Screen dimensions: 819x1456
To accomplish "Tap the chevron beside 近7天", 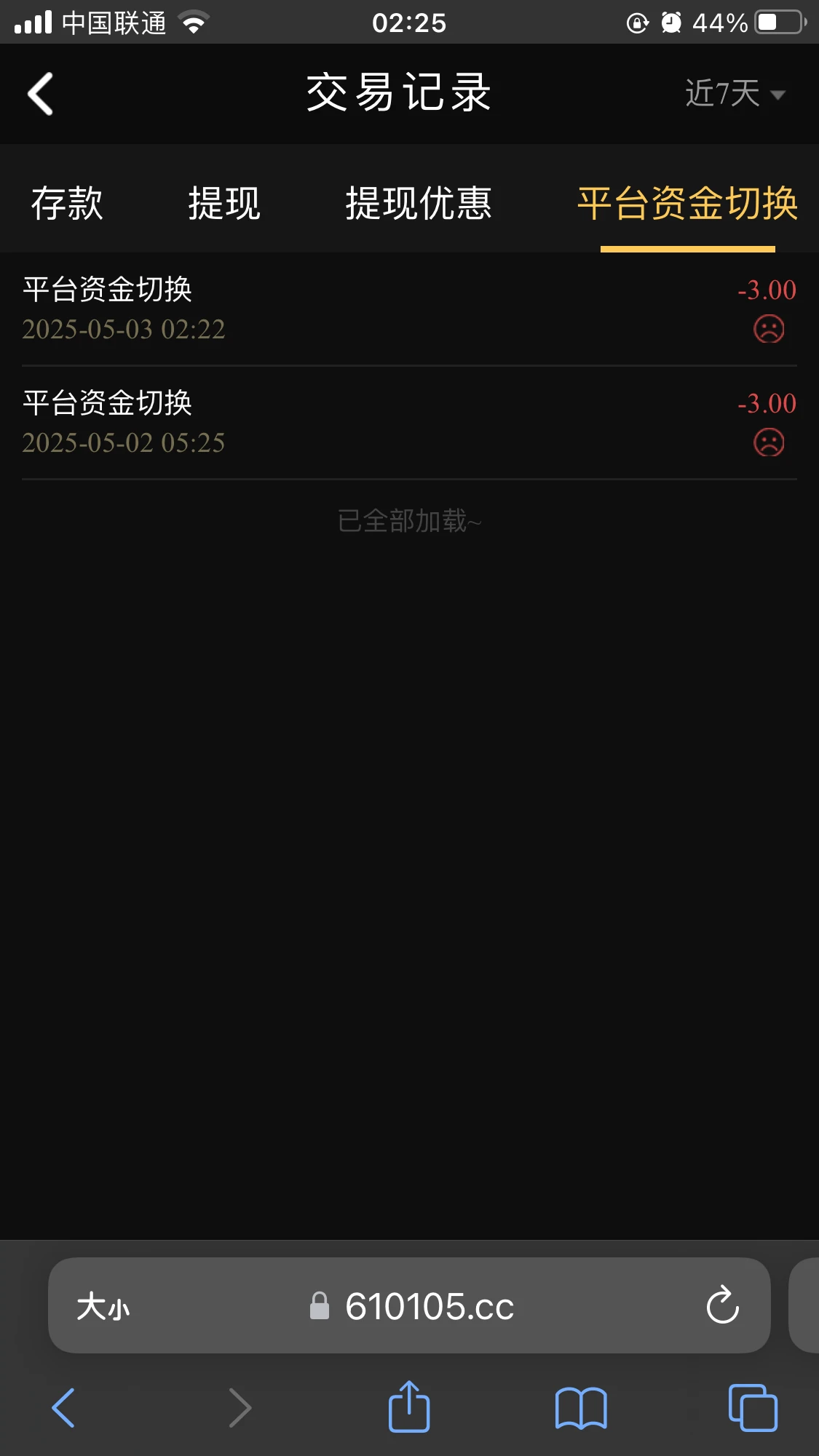I will click(778, 95).
